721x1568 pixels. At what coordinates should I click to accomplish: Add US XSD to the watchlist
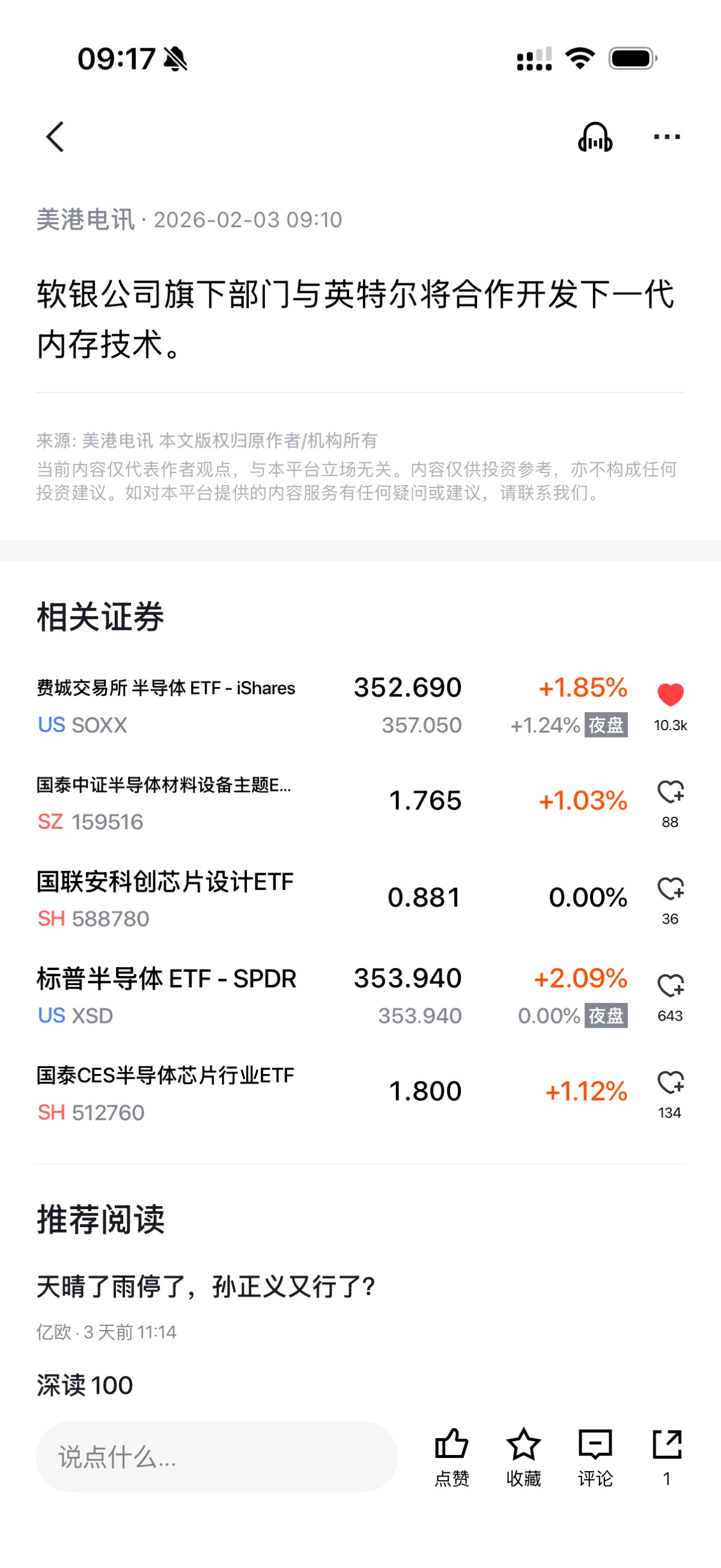tap(670, 986)
